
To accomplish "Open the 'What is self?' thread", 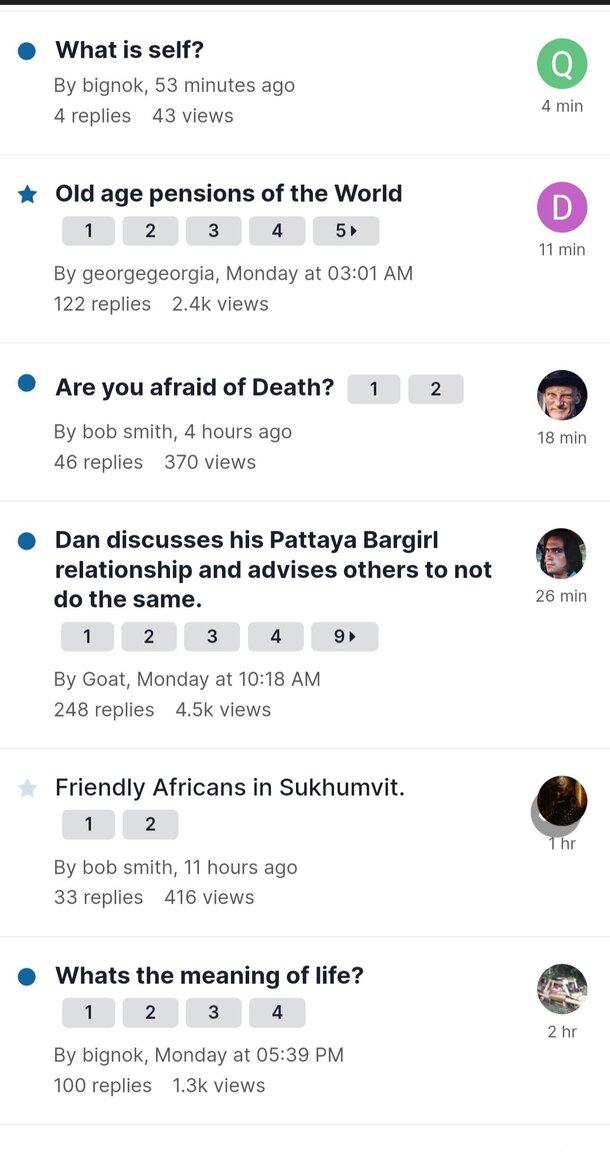I will tap(129, 50).
